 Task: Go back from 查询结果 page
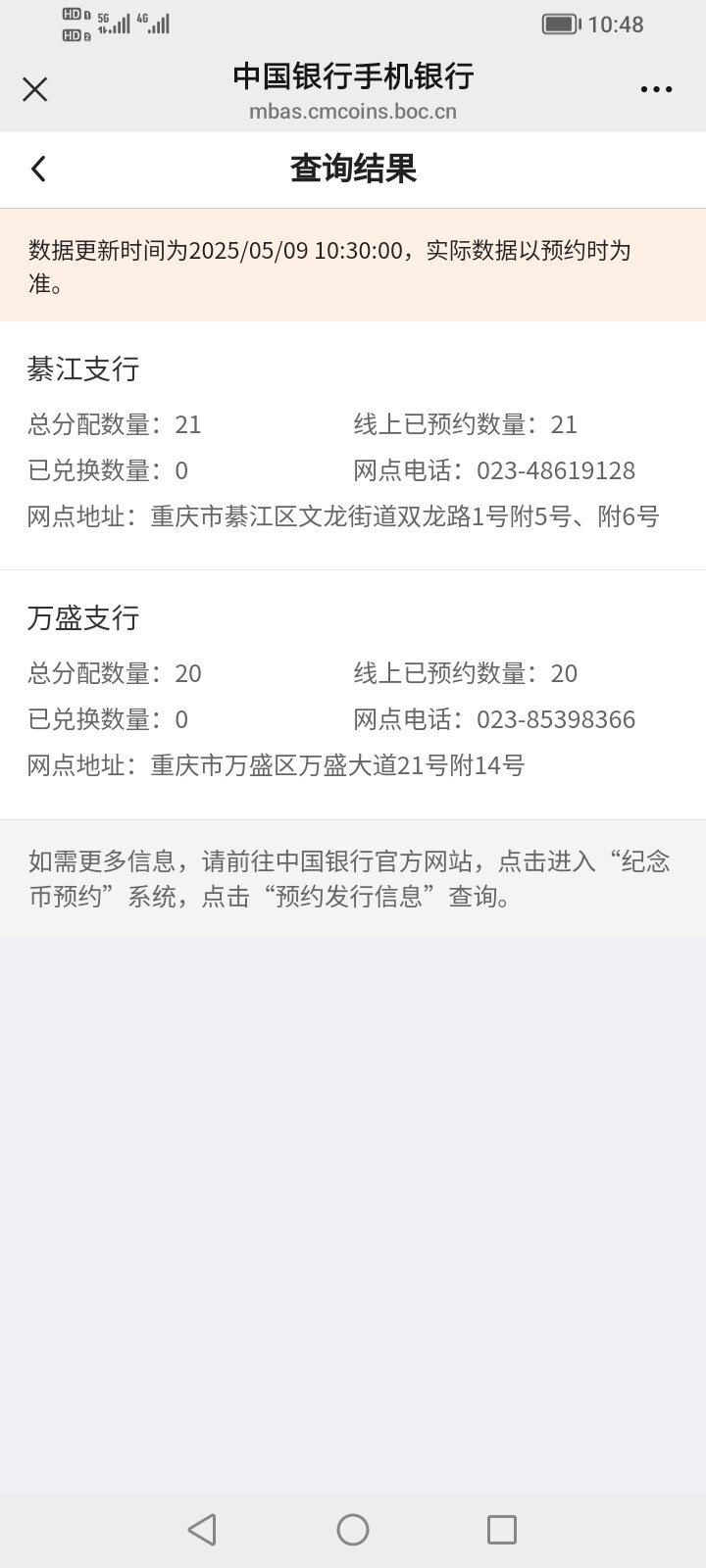pos(38,169)
